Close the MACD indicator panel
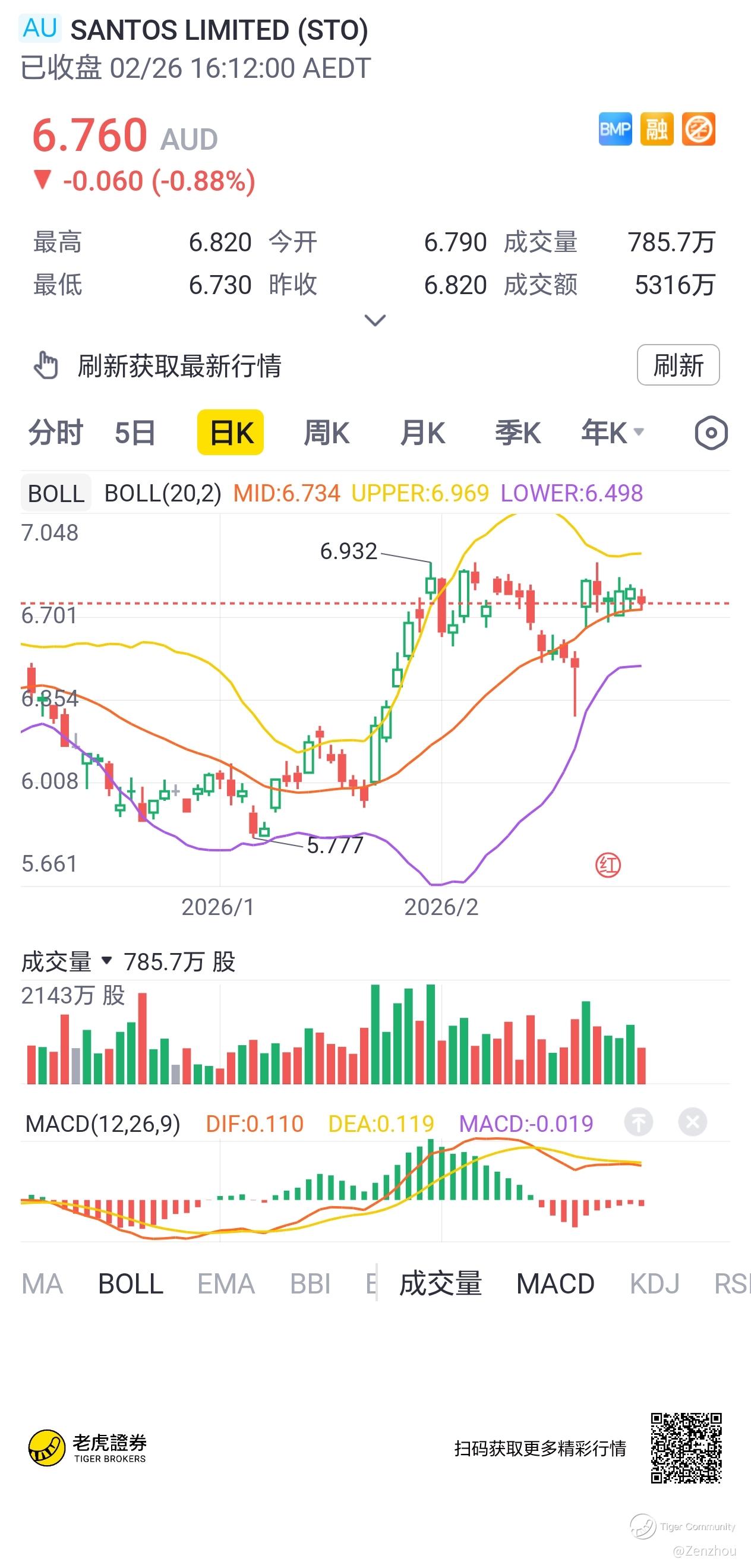This screenshot has height=1568, width=751. (x=692, y=1121)
